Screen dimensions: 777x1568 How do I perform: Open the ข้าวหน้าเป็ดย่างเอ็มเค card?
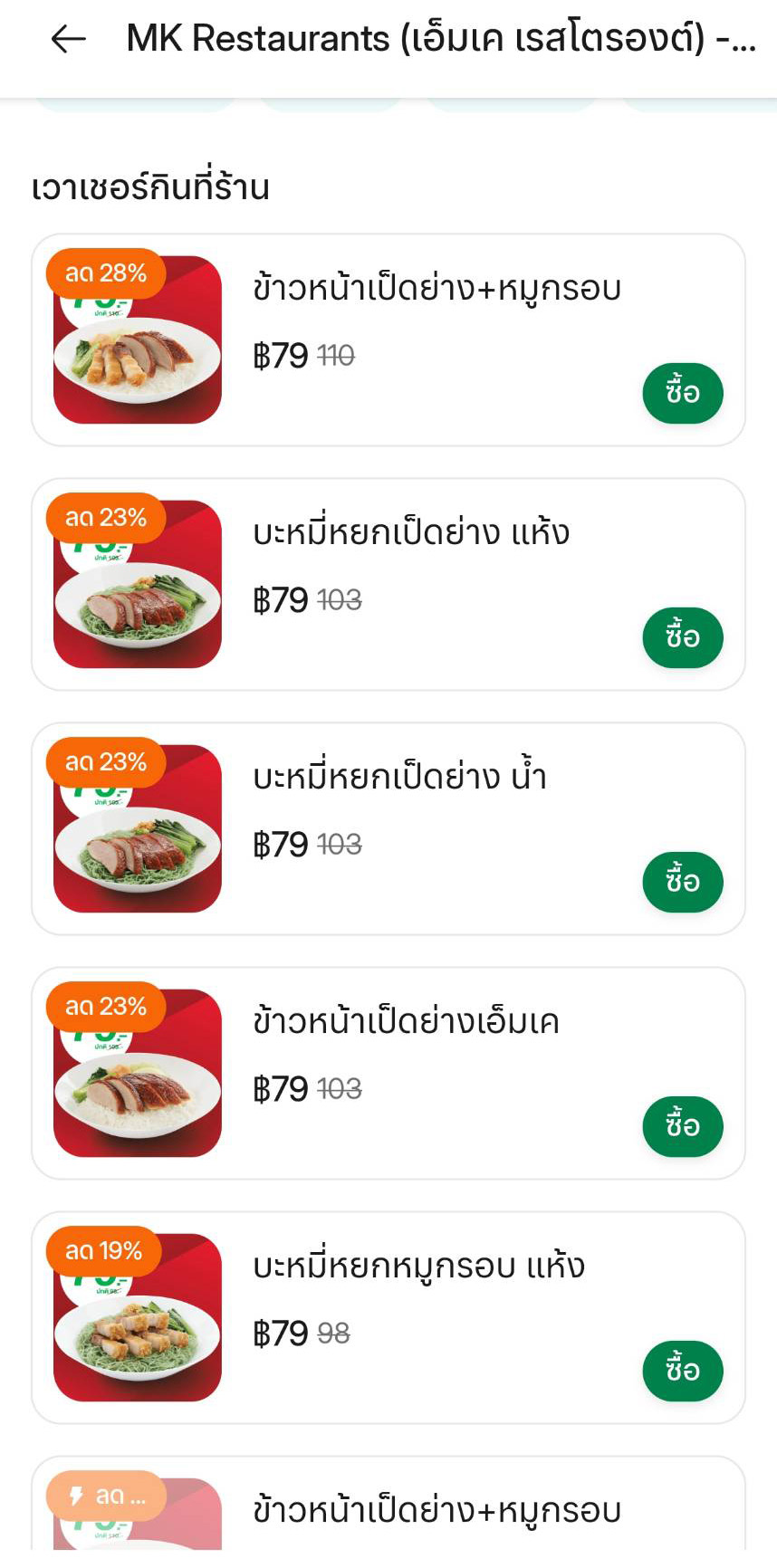[x=388, y=1073]
